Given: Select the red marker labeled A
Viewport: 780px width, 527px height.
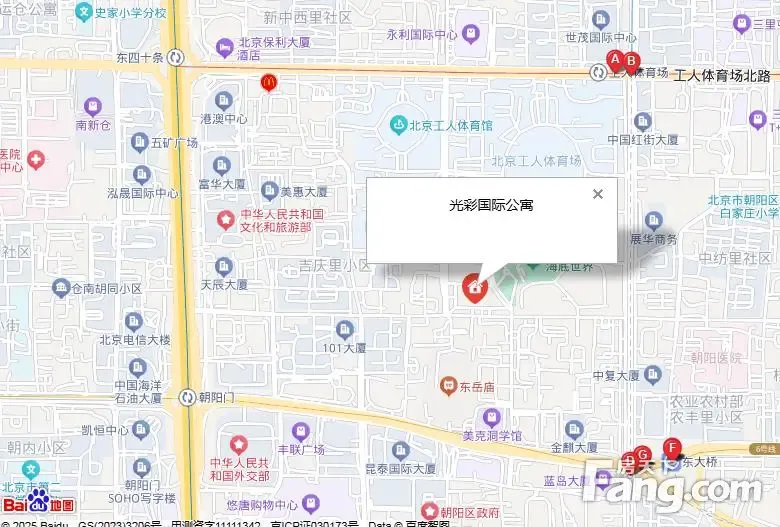Looking at the screenshot, I should pos(615,59).
